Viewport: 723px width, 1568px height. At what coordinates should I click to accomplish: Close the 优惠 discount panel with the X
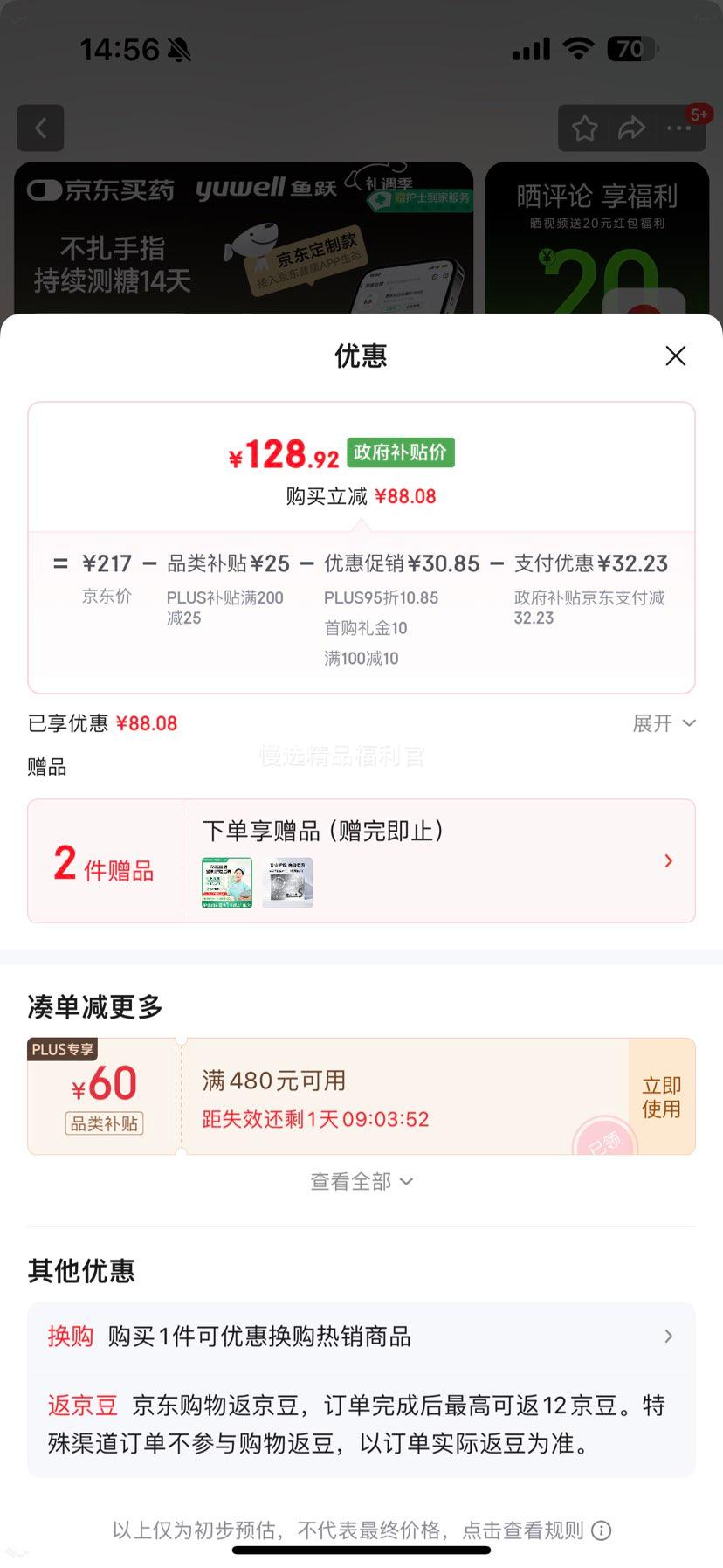[675, 356]
